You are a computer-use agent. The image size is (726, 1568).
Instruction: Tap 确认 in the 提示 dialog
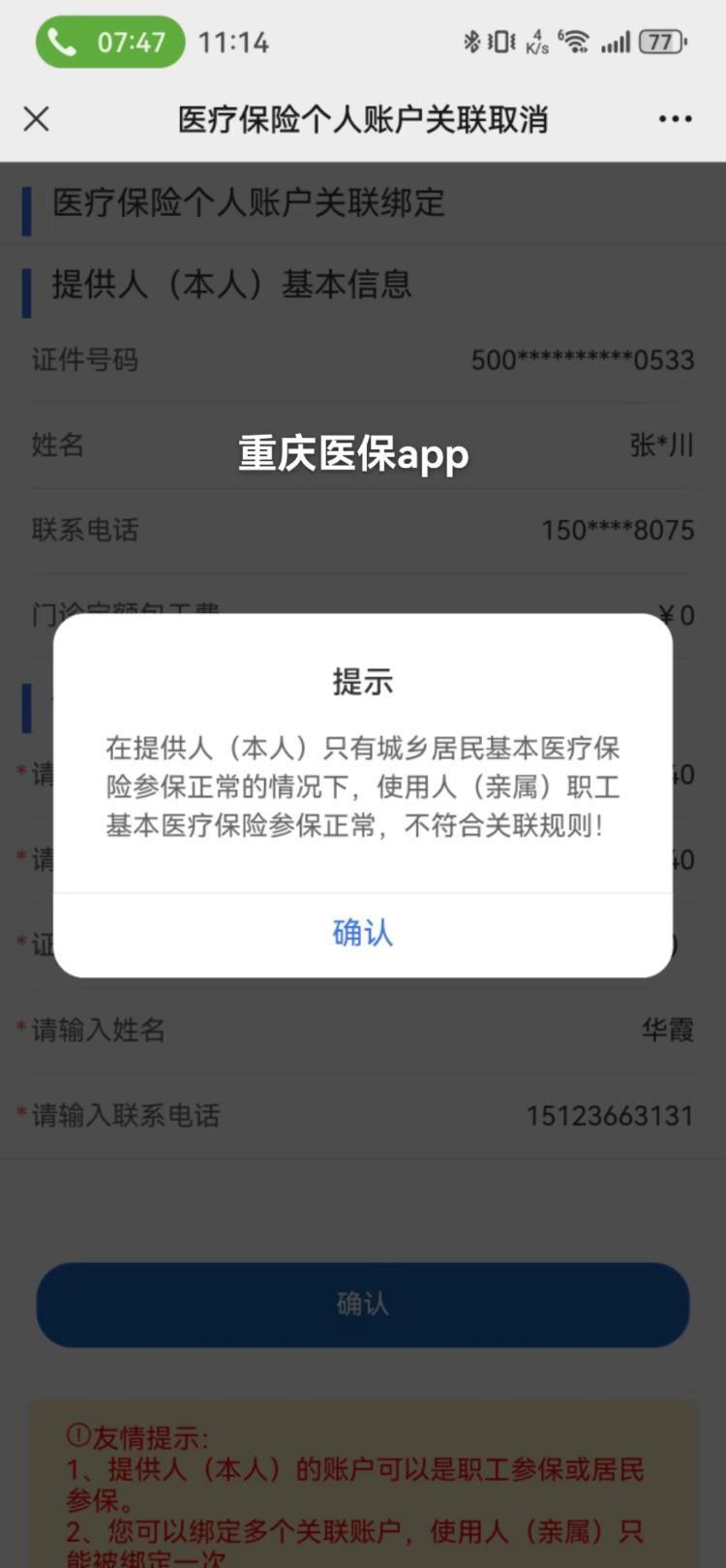tap(362, 933)
